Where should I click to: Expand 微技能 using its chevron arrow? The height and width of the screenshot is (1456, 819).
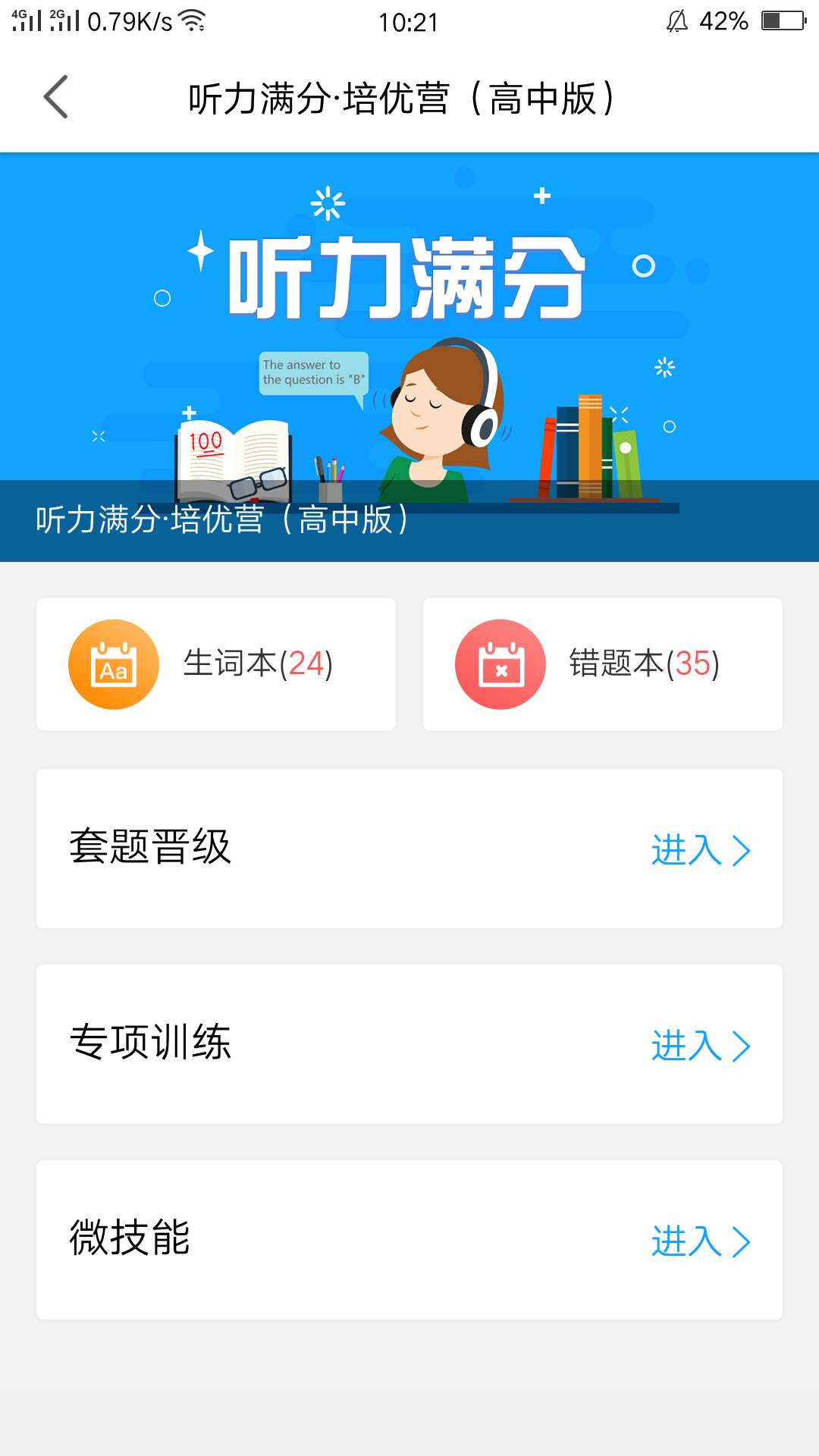tap(741, 1244)
